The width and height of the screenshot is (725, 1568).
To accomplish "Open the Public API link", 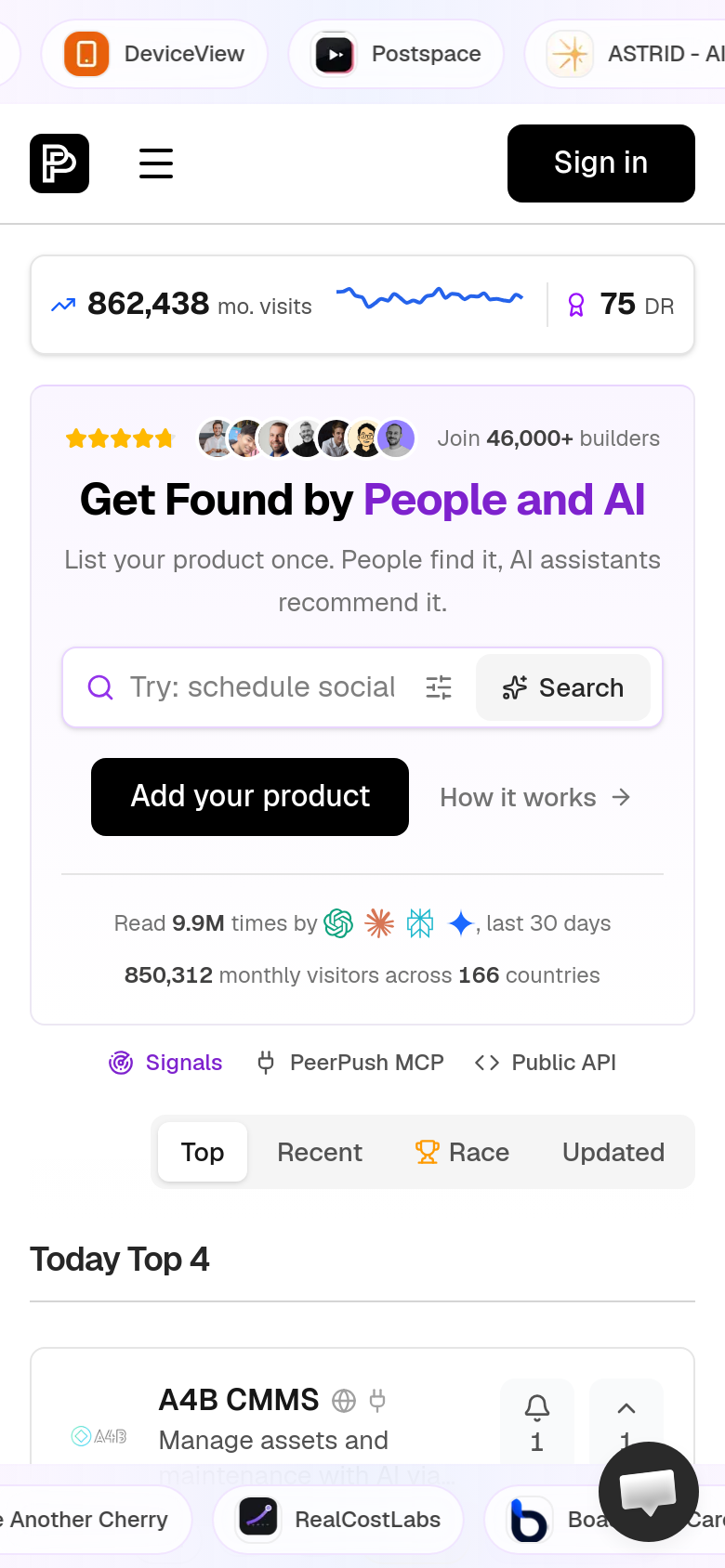I will pos(546,1063).
